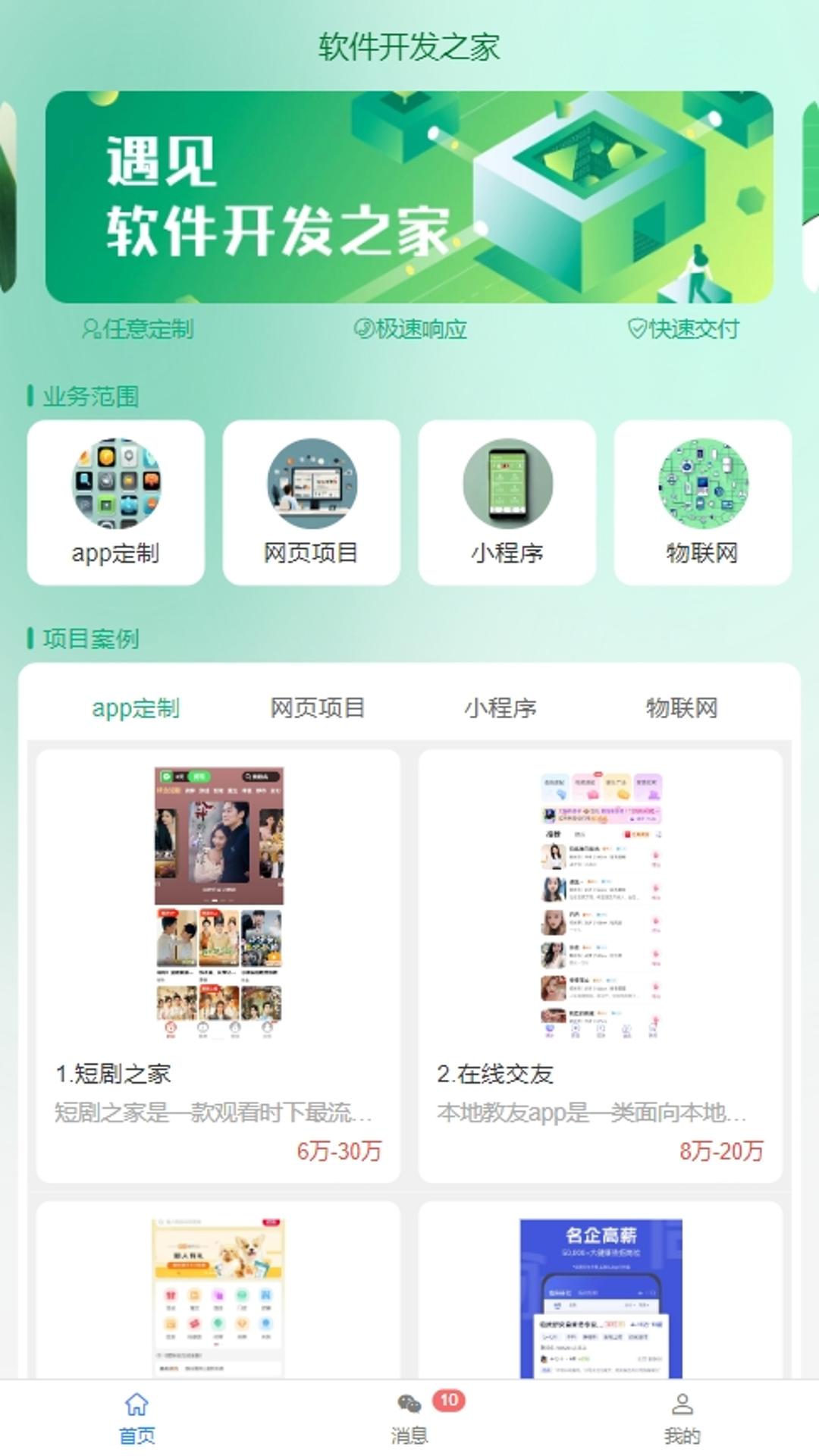Open the 小程序 business card

tap(507, 502)
